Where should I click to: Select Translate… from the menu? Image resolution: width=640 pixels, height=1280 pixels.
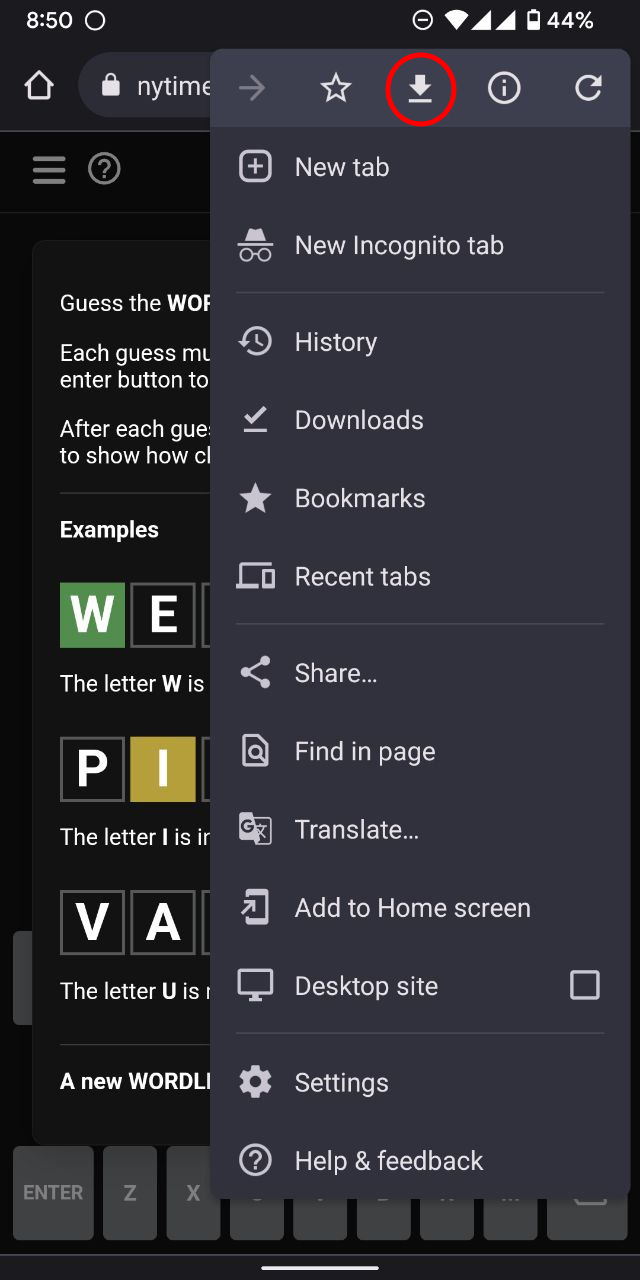click(420, 829)
